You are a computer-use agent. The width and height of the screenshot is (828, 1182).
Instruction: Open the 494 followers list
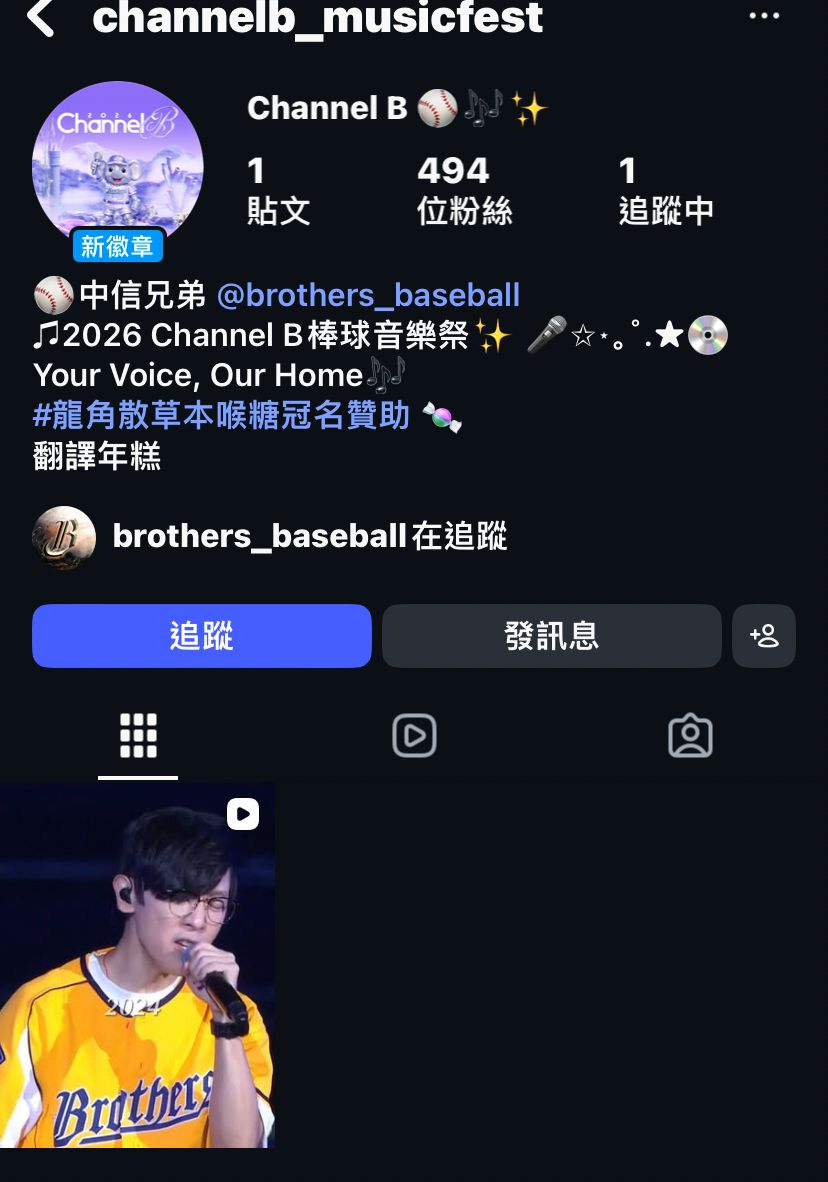[464, 190]
